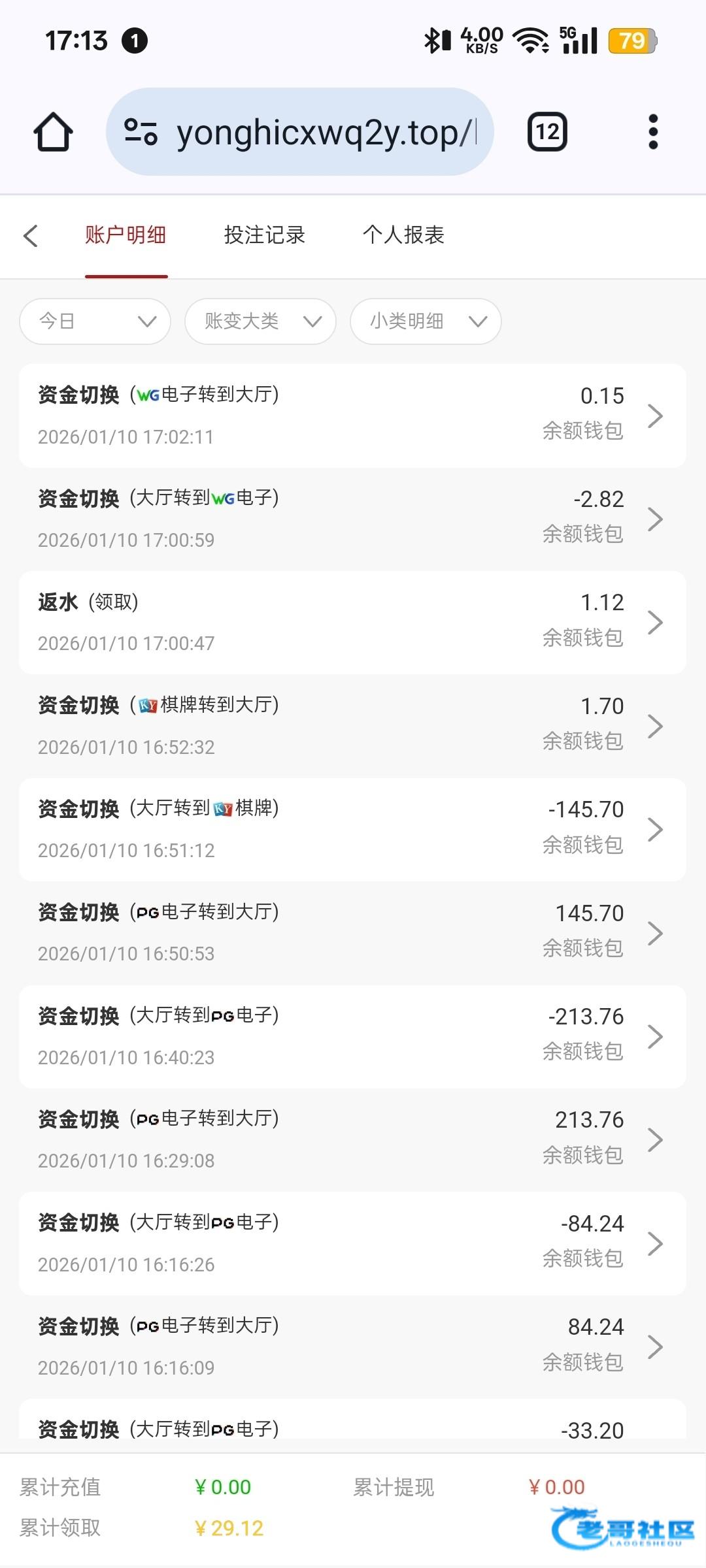The image size is (706, 1568).
Task: Switch to the 投注记录 tab
Action: coord(264,235)
